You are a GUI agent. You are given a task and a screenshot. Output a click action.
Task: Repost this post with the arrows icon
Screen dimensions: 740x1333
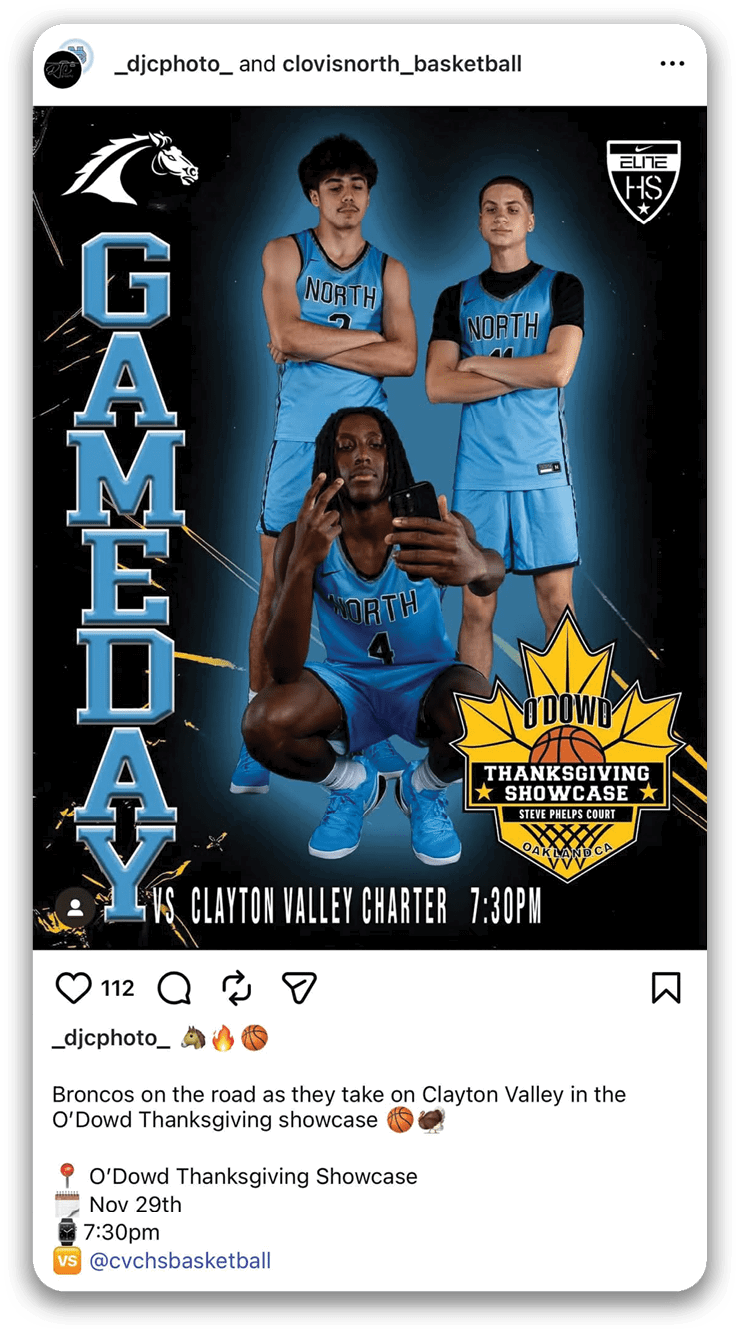[236, 988]
